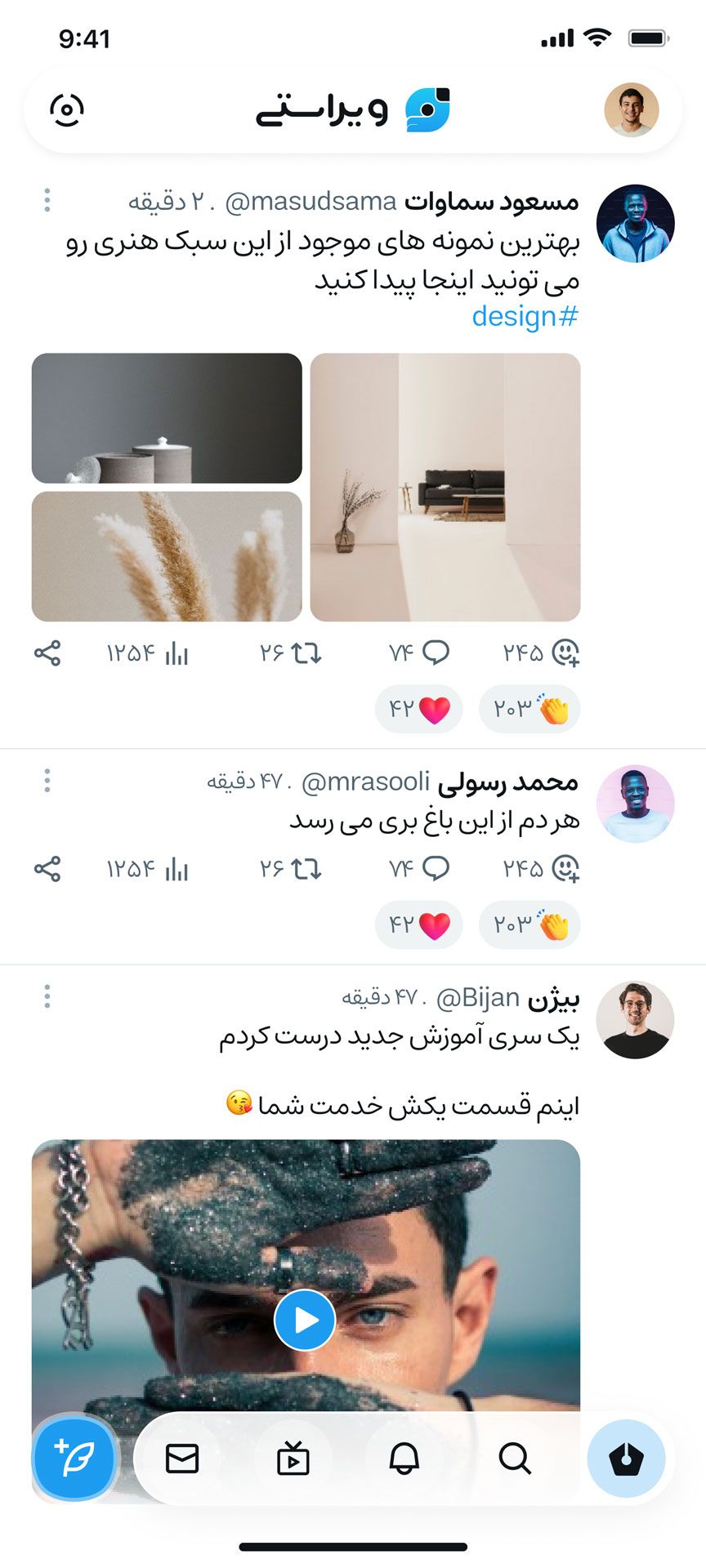
Task: Open overflow menu on masudsama's post
Action: pyautogui.click(x=47, y=200)
